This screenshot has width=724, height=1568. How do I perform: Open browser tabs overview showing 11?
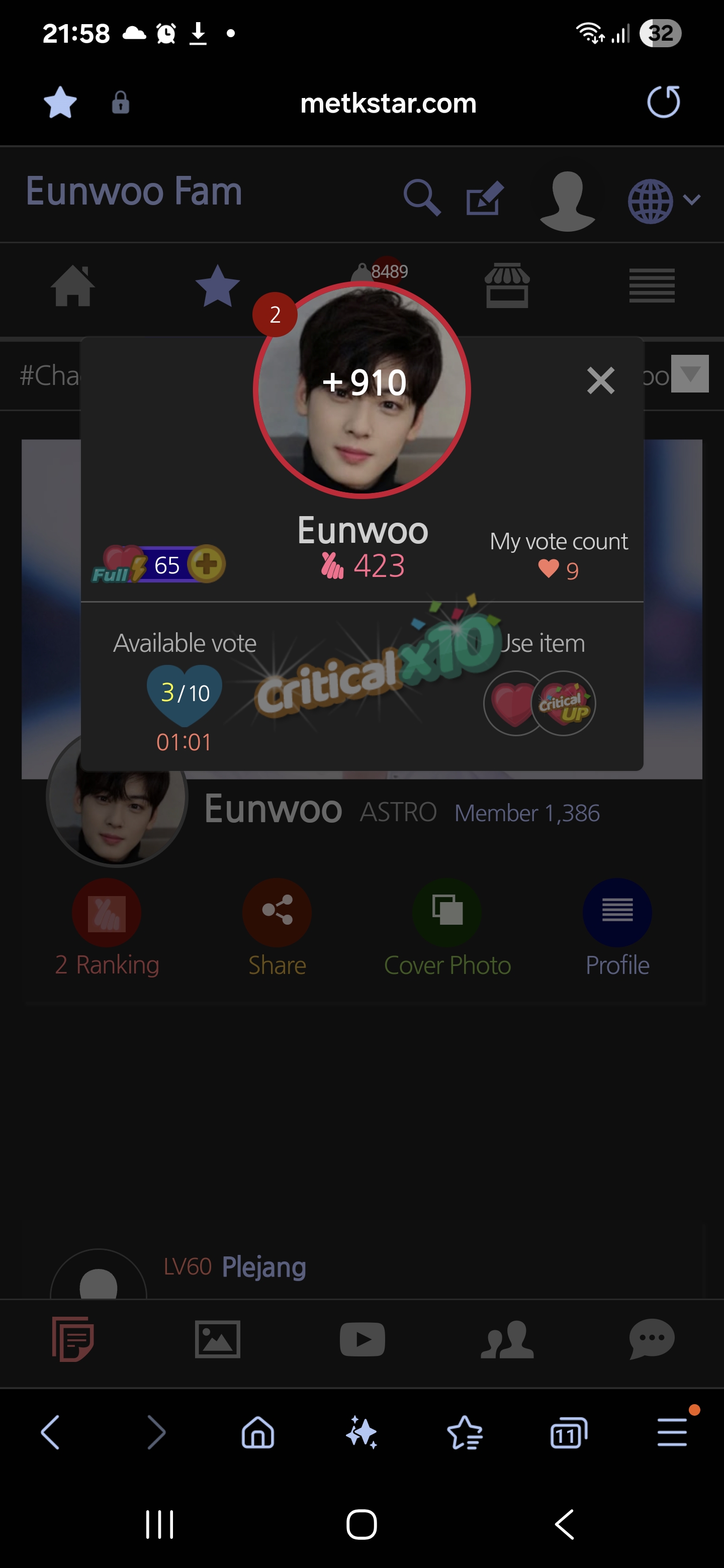(568, 1433)
